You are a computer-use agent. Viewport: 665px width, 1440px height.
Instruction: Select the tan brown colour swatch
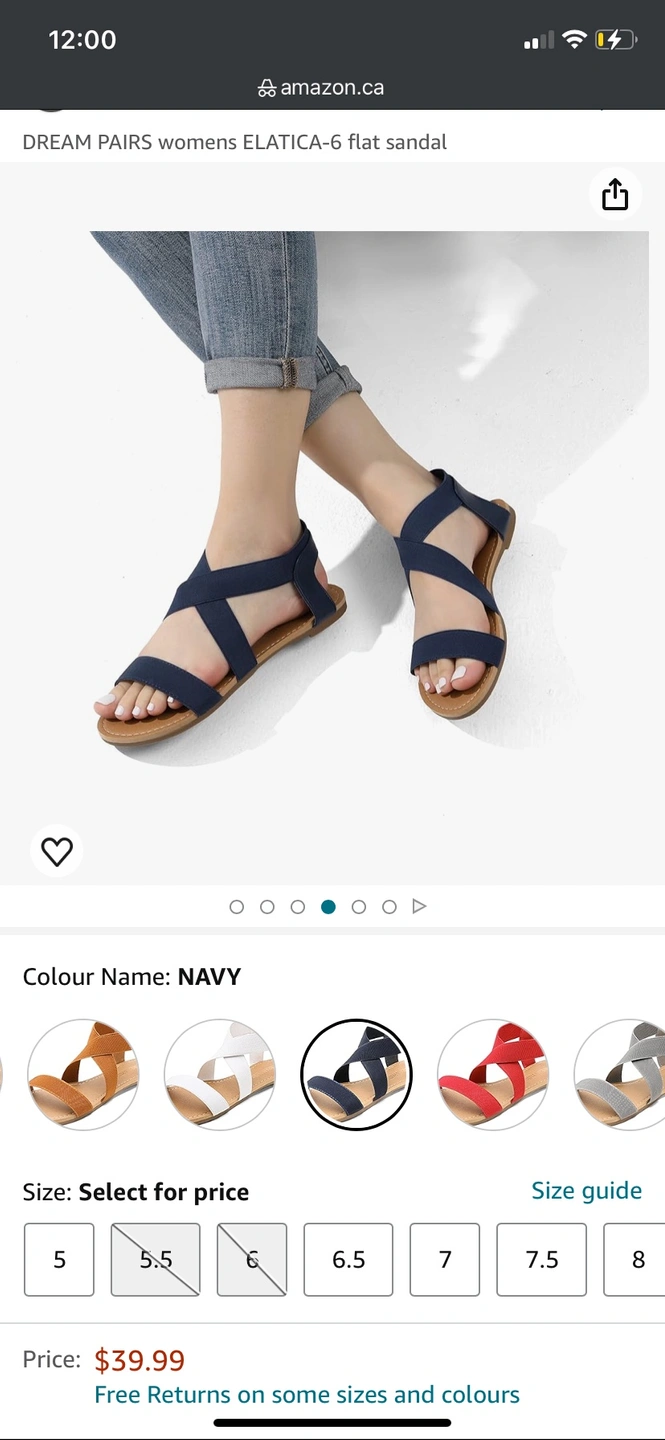click(x=83, y=1075)
